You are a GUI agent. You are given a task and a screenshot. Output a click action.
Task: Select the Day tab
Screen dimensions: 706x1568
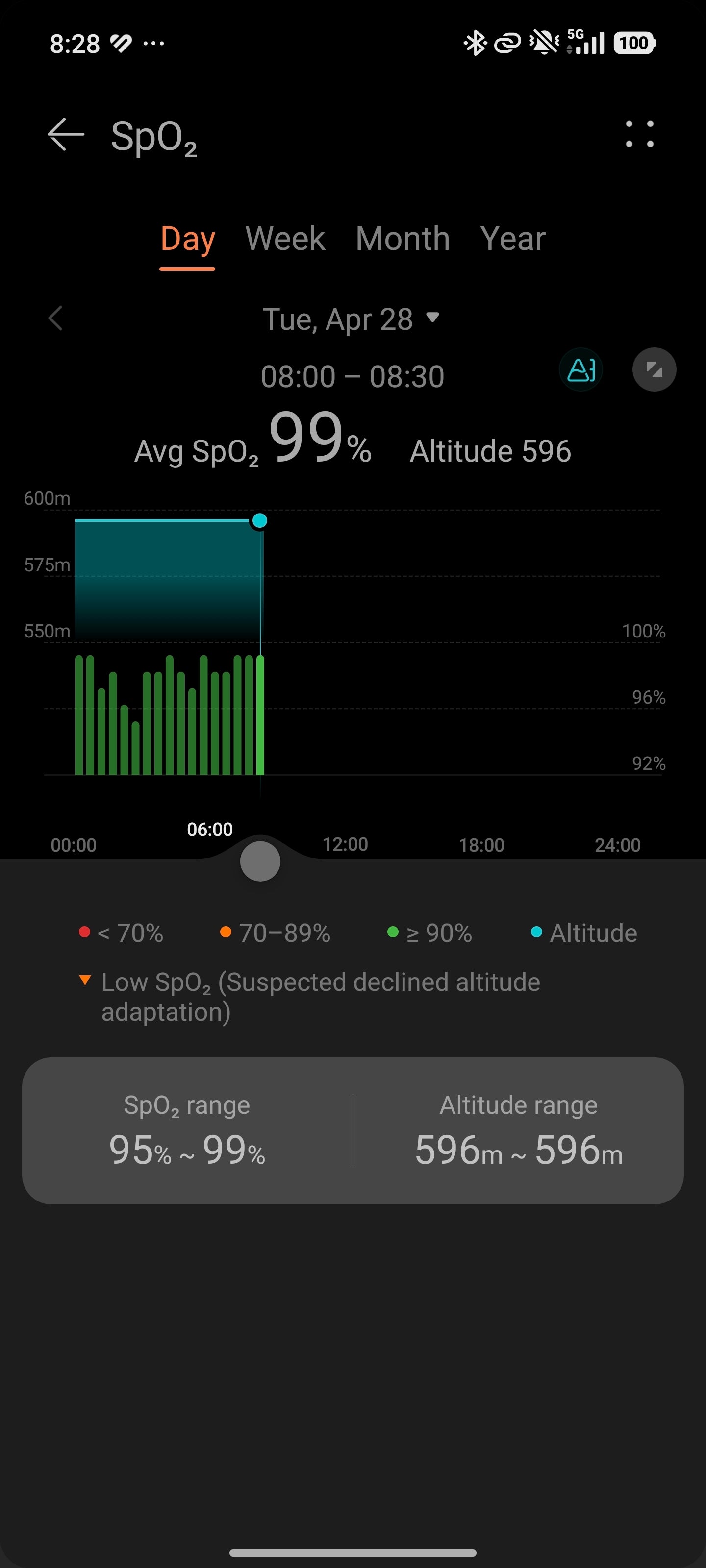(x=188, y=239)
